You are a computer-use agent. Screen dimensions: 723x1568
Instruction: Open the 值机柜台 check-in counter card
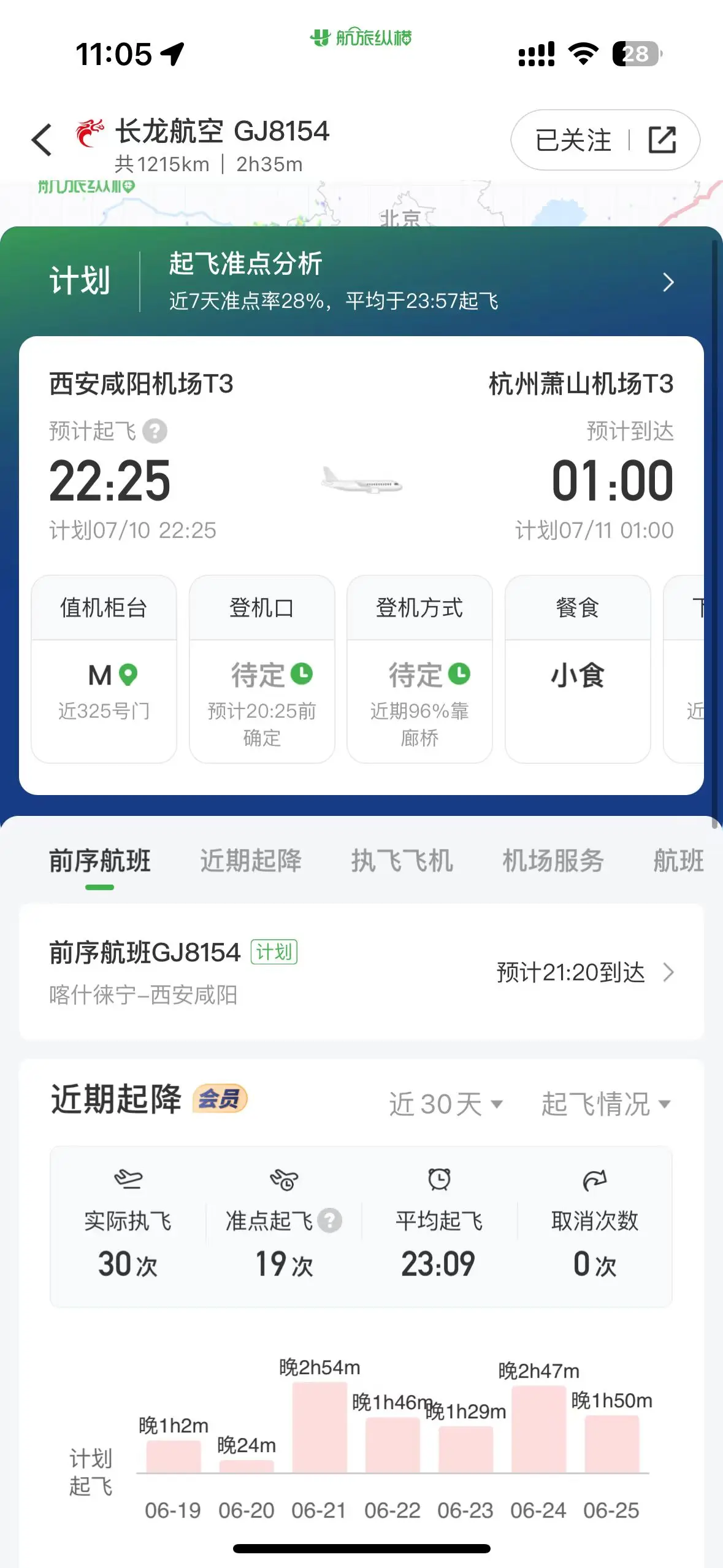tap(104, 669)
